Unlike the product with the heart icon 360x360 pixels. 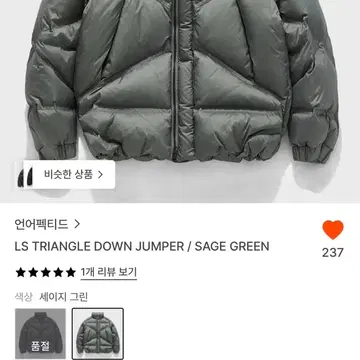333,230
